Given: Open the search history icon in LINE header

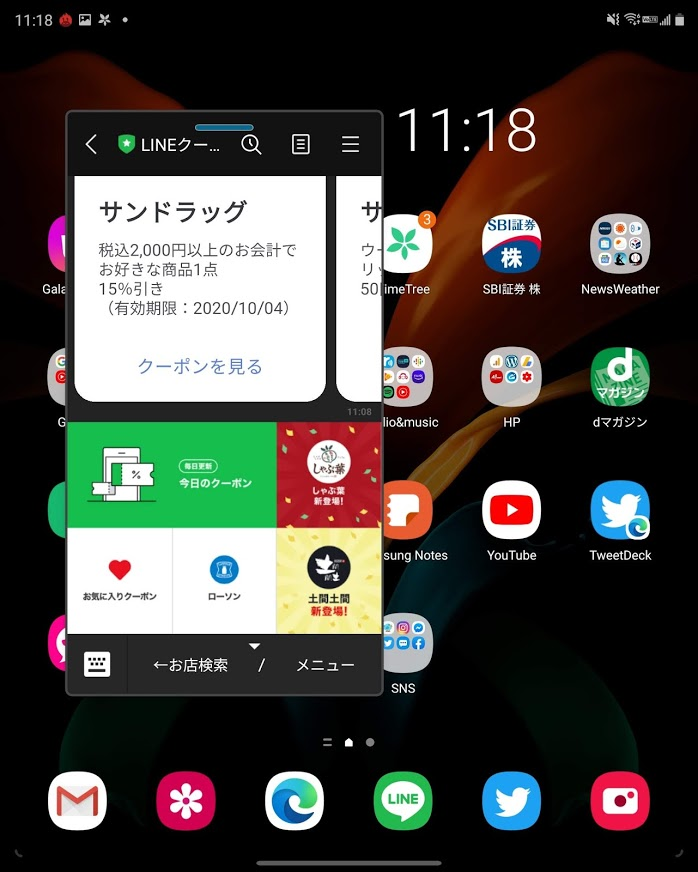Looking at the screenshot, I should (251, 145).
